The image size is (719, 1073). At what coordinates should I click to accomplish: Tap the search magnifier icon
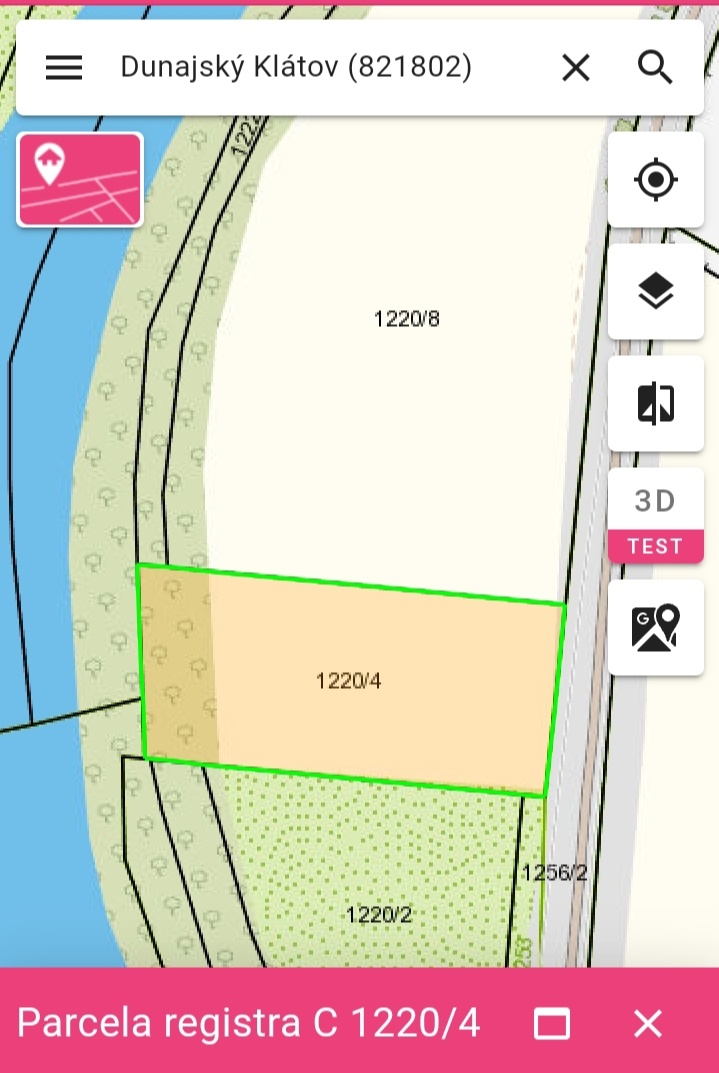coord(655,67)
